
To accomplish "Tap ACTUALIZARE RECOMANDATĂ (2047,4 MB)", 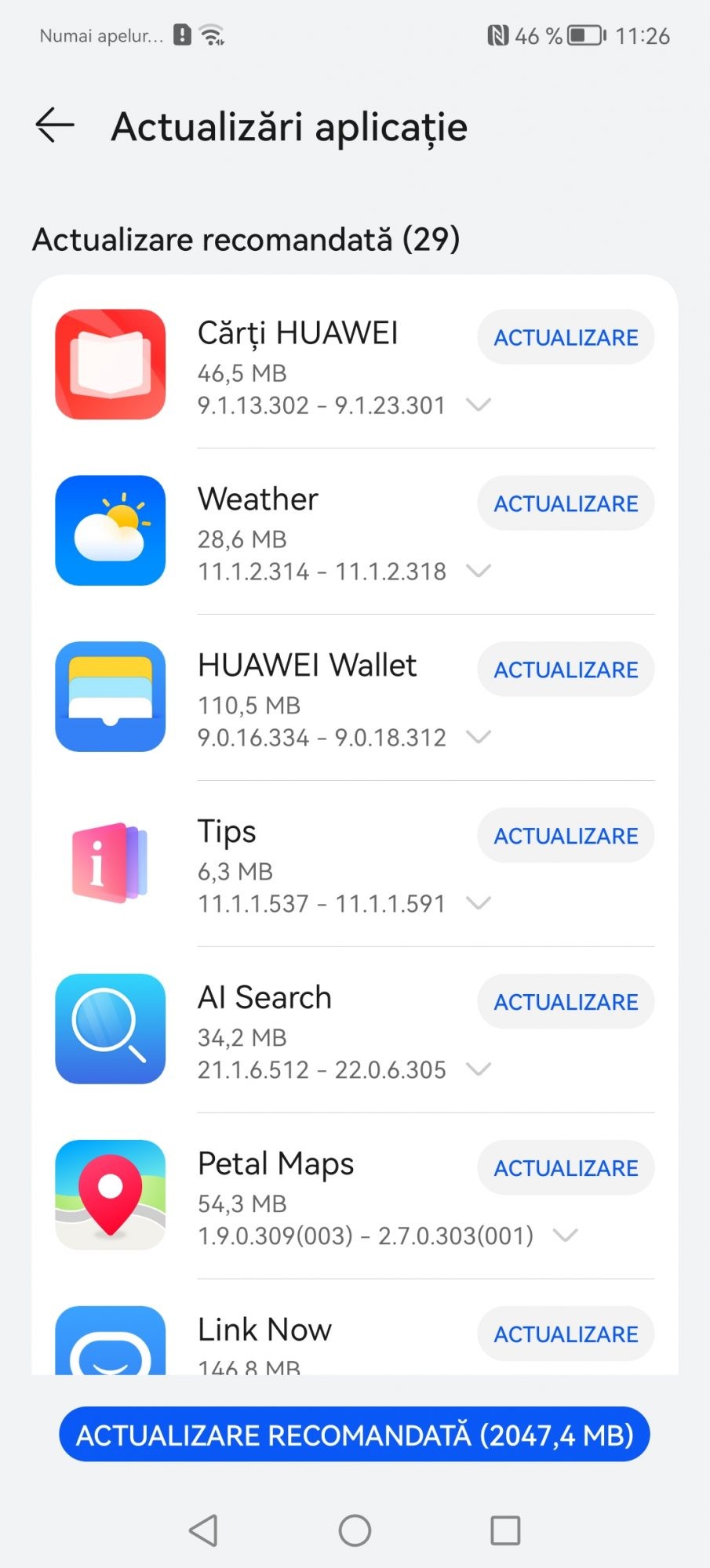I will (355, 1435).
